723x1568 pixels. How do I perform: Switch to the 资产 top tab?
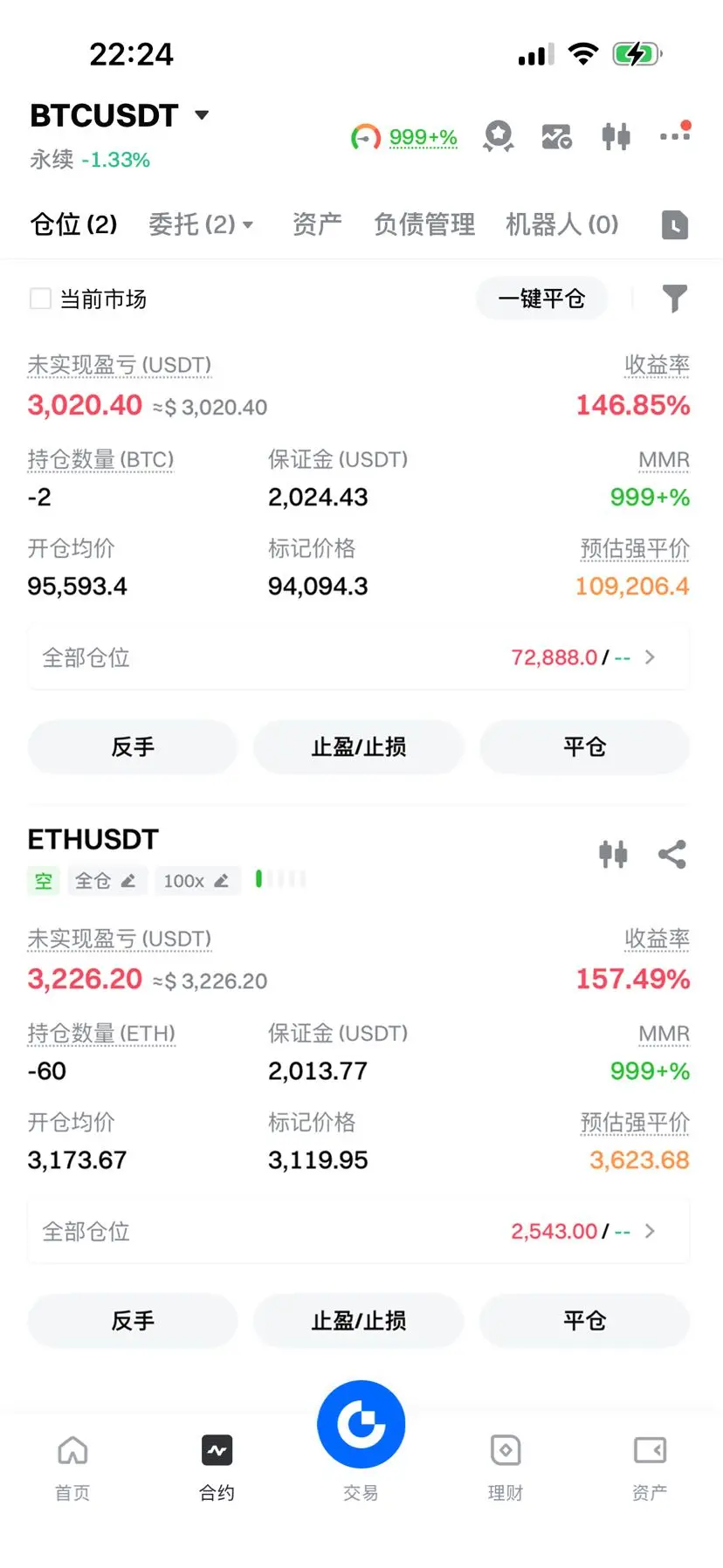316,224
